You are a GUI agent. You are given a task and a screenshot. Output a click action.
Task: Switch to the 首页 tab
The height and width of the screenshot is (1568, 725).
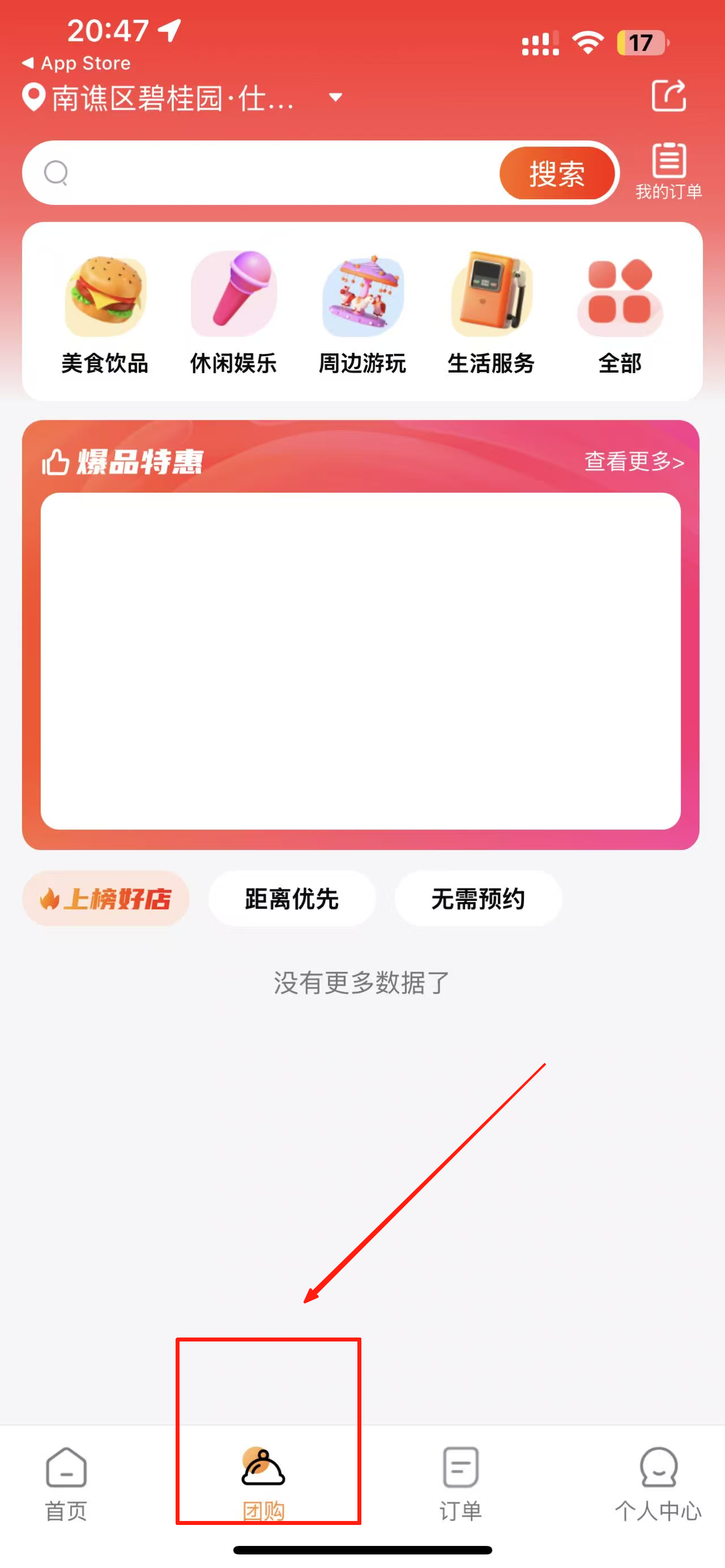pos(66,1483)
